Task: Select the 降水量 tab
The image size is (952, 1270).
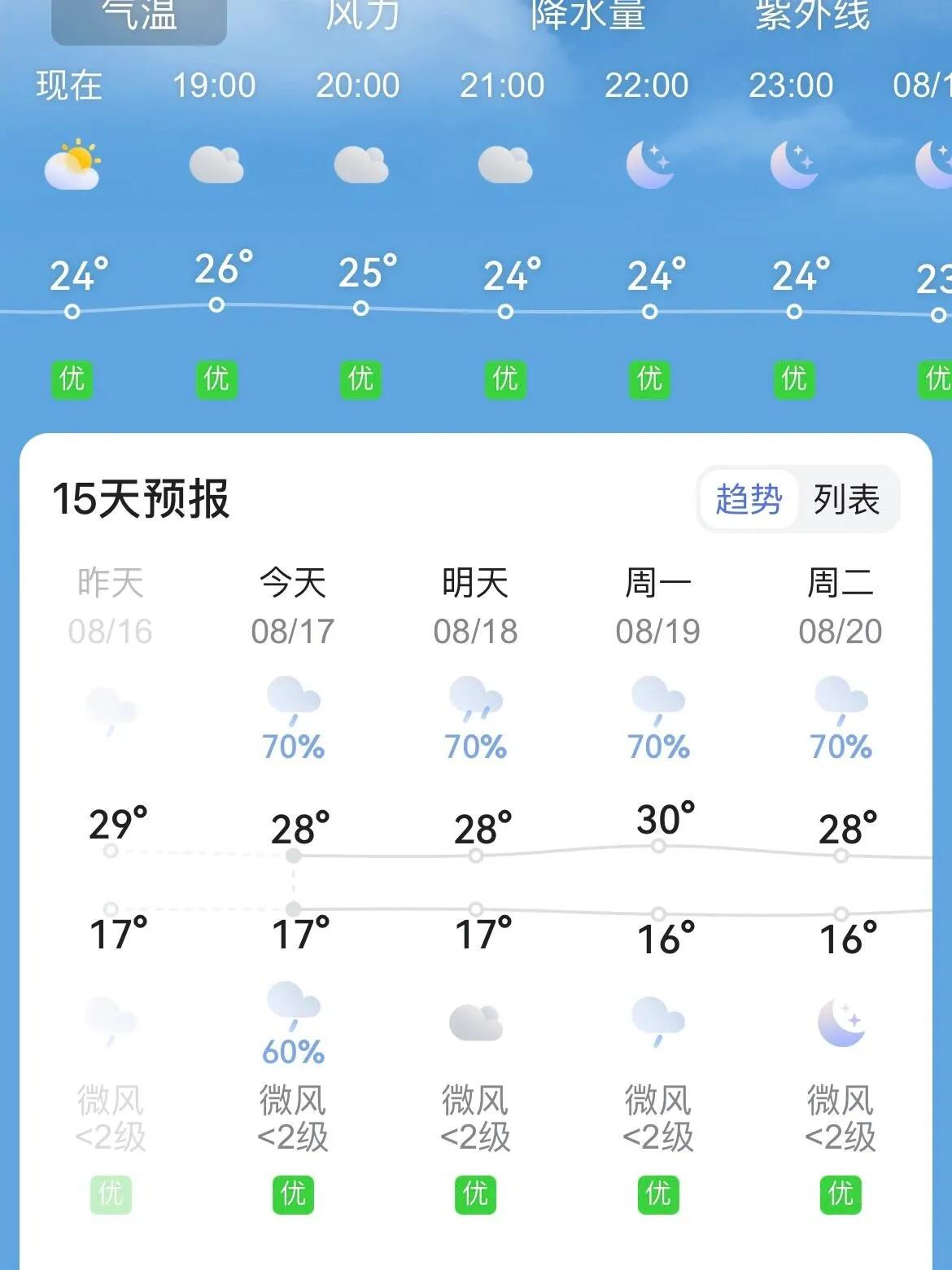Action: pyautogui.click(x=587, y=15)
